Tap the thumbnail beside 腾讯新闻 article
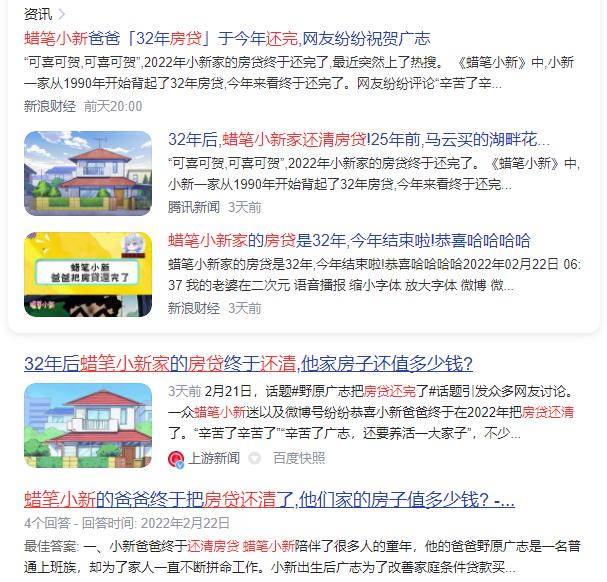 pos(88,173)
